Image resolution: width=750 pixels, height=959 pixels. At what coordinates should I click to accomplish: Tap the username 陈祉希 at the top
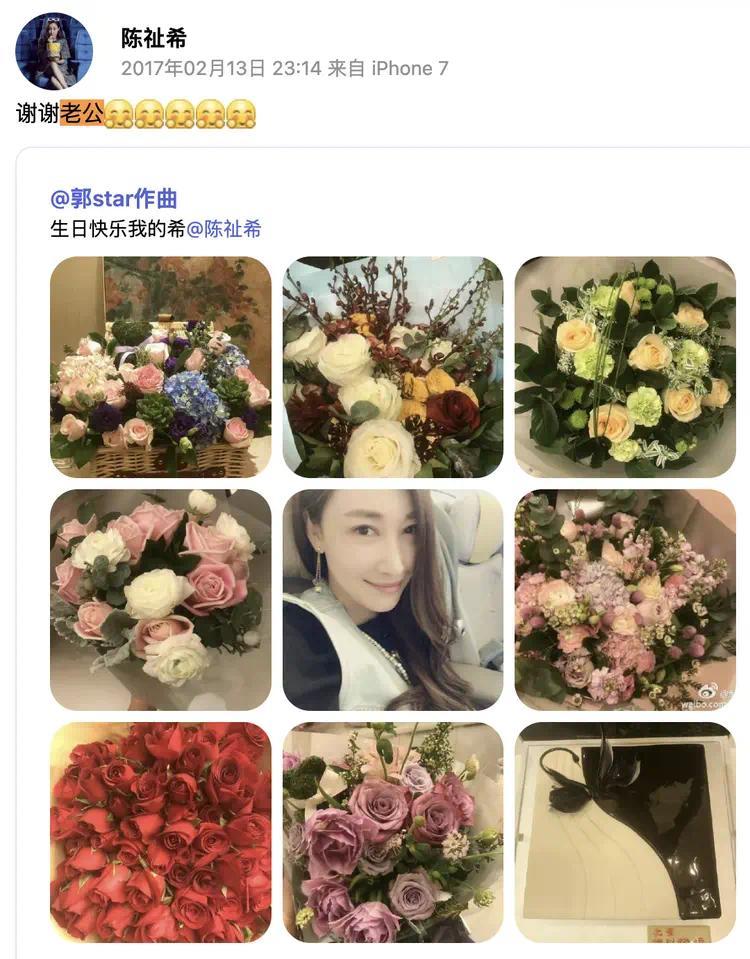(154, 38)
